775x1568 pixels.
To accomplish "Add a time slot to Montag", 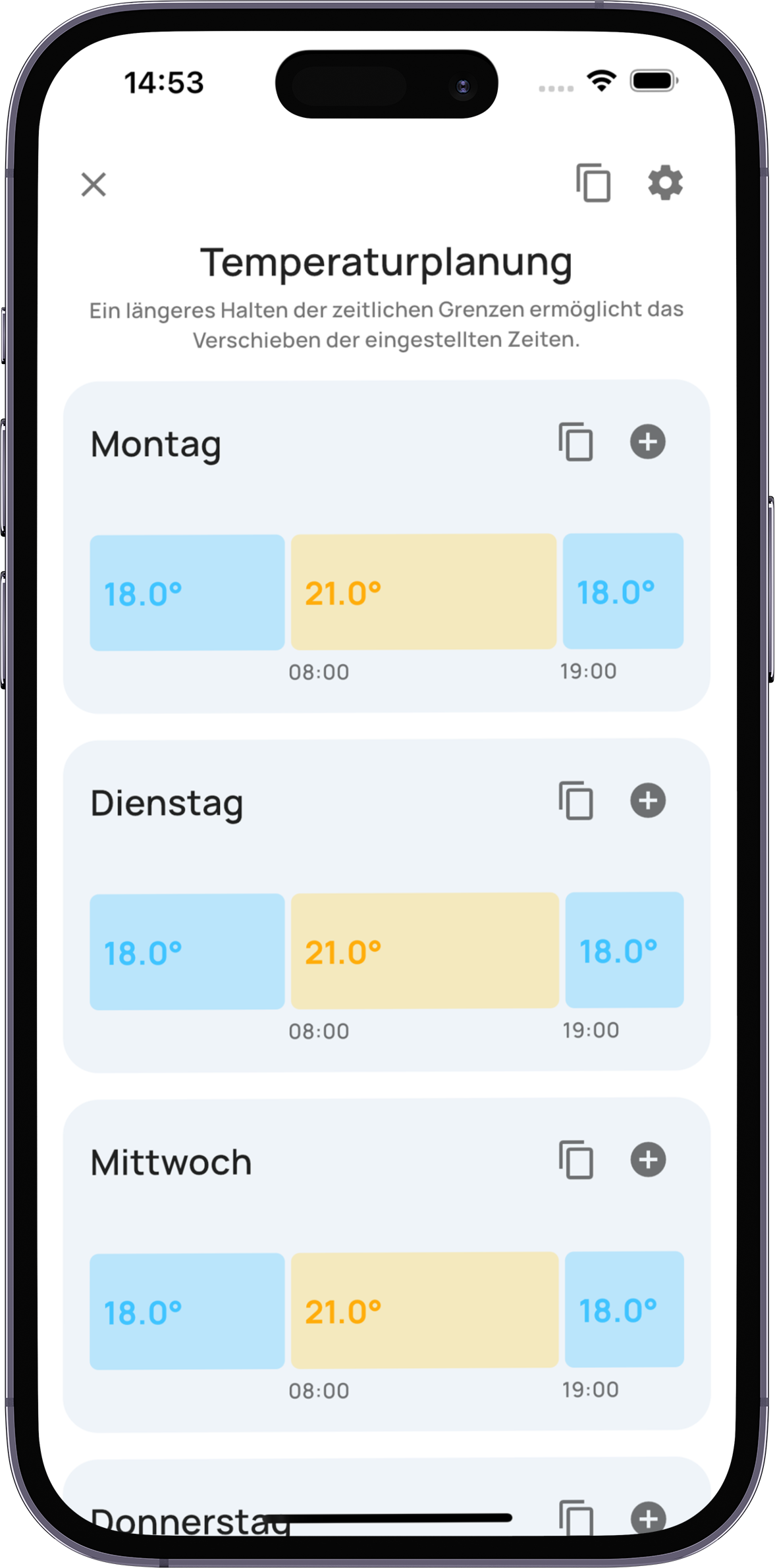I will [x=648, y=442].
